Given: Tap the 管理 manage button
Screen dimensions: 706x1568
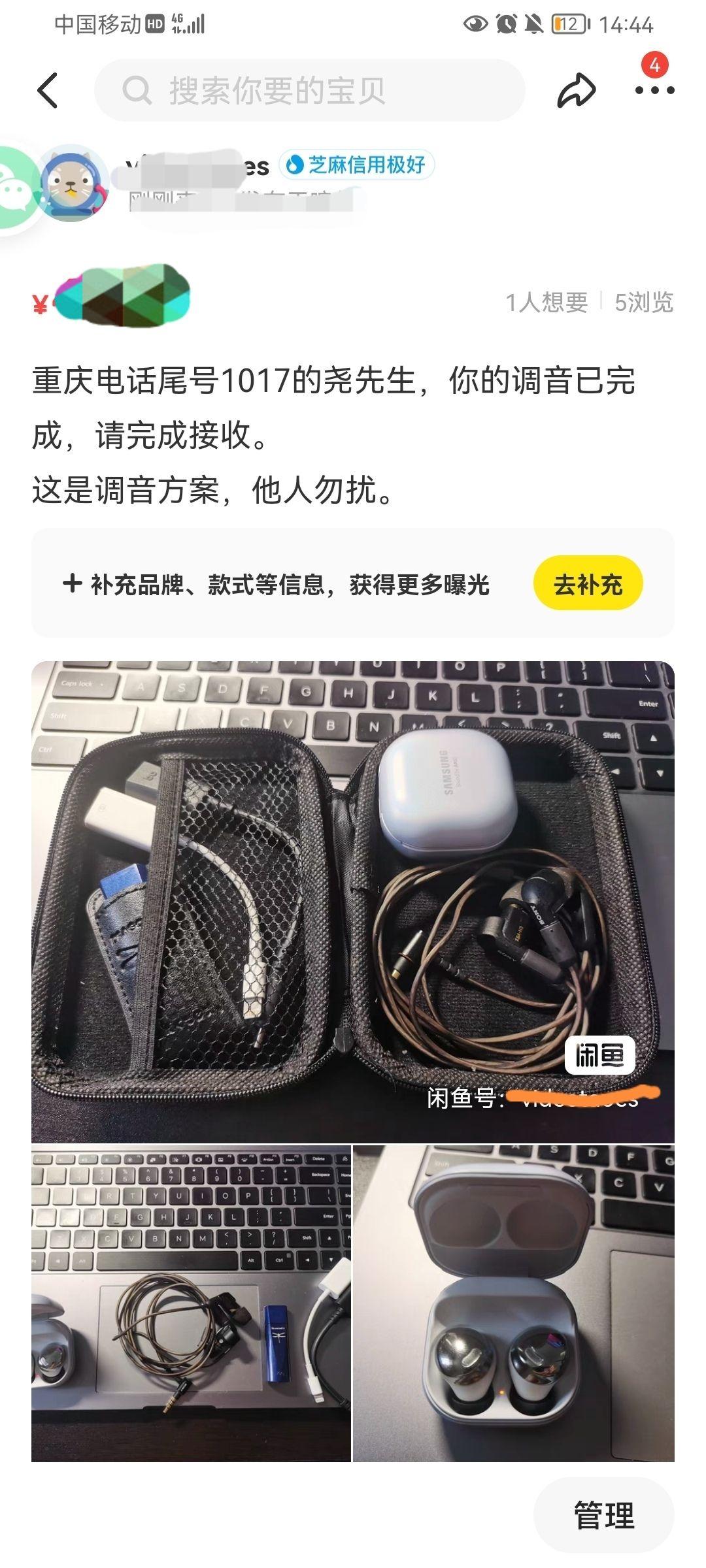Looking at the screenshot, I should pyautogui.click(x=603, y=1515).
